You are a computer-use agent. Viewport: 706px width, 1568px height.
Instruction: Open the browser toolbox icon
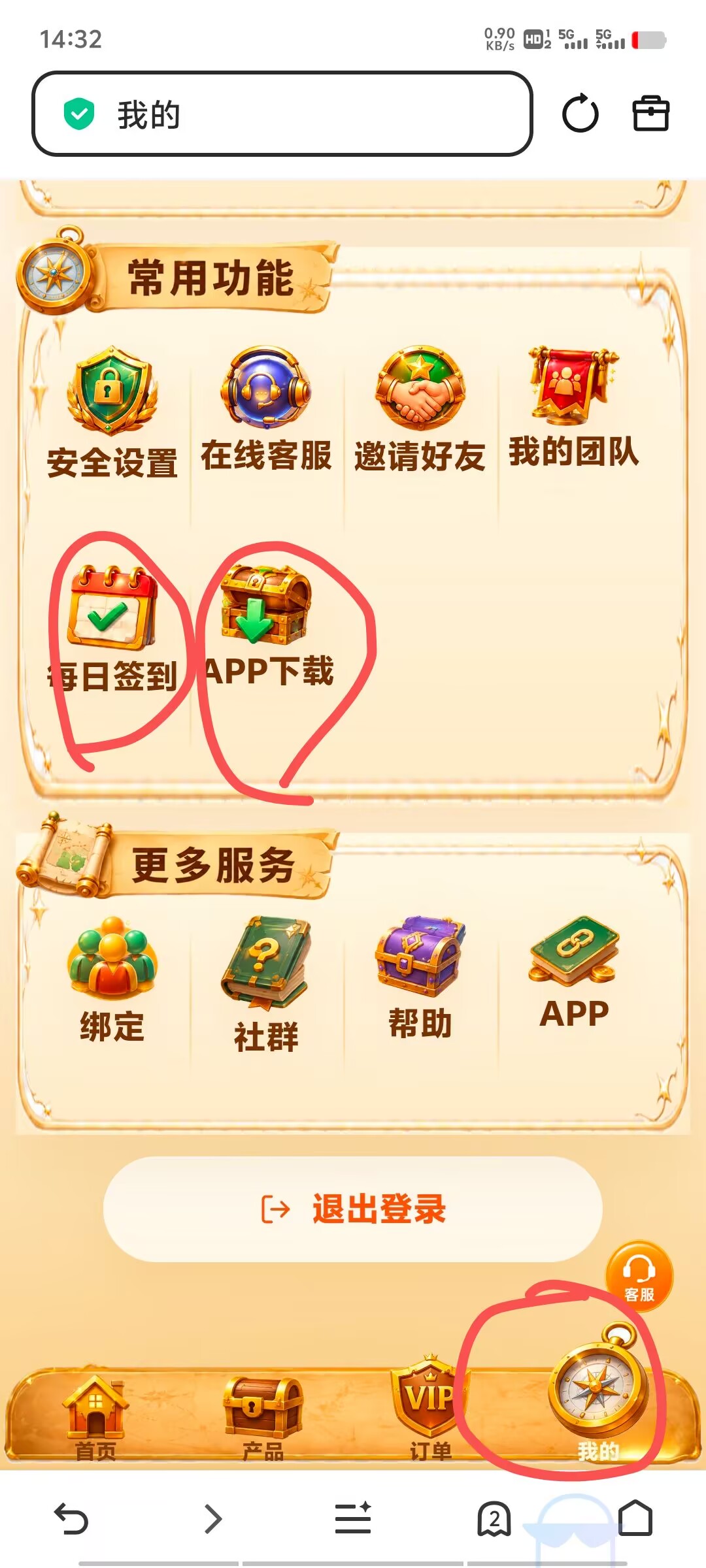pyautogui.click(x=650, y=114)
